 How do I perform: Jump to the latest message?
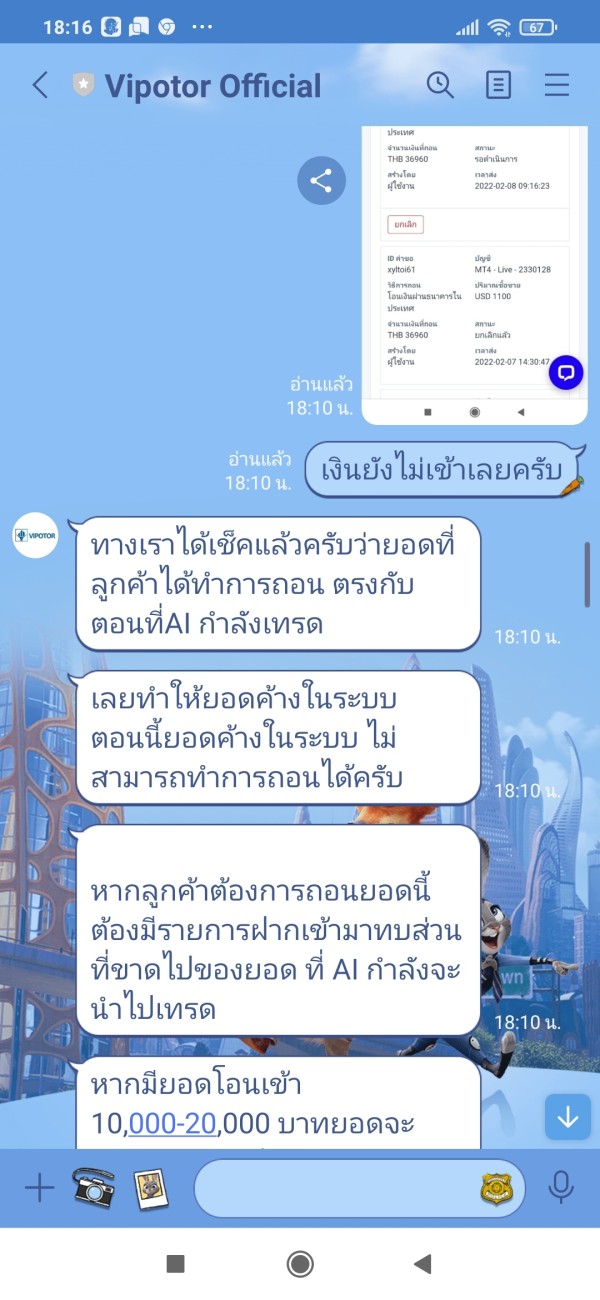click(567, 1117)
